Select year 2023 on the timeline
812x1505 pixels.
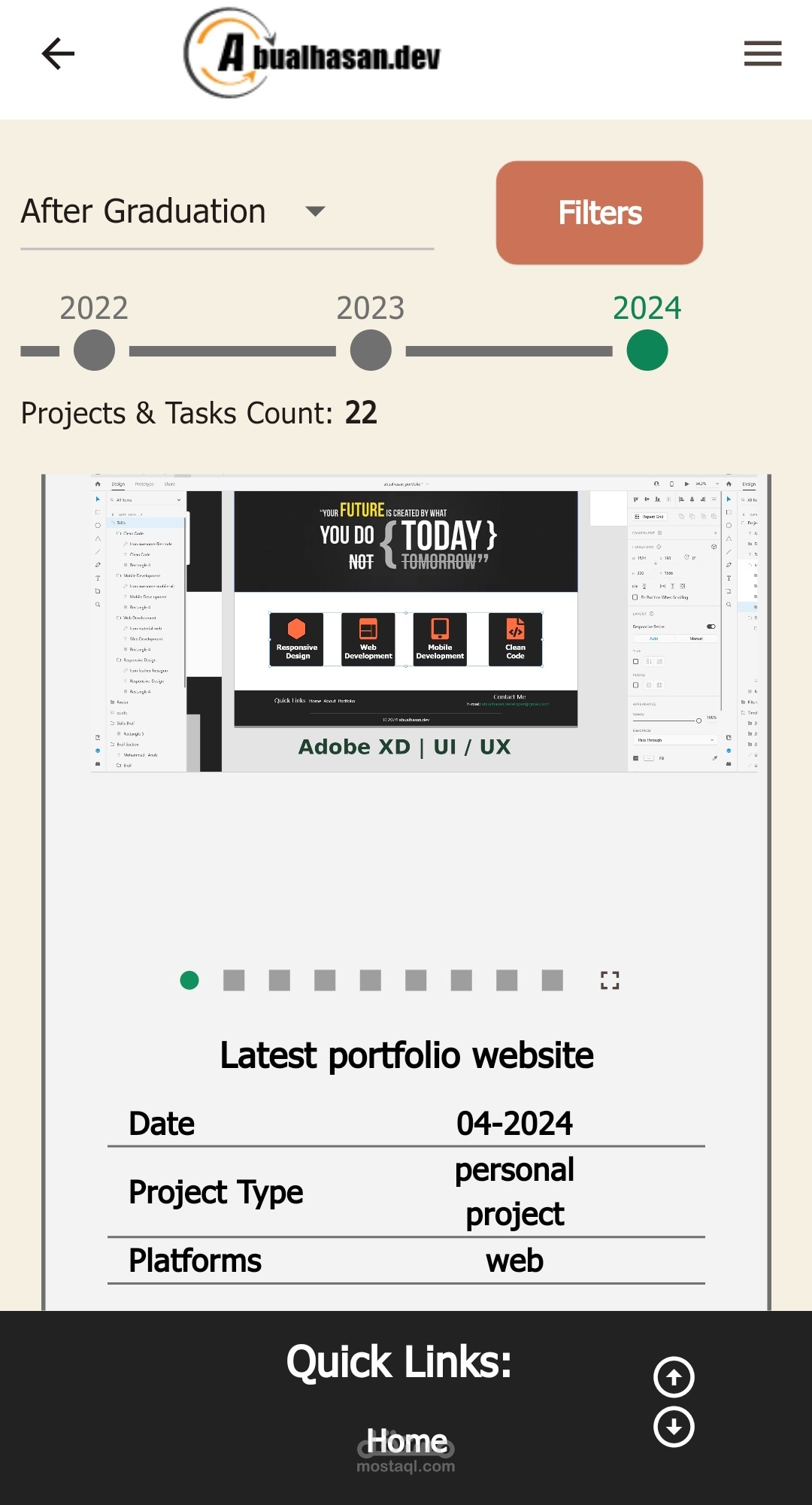371,350
